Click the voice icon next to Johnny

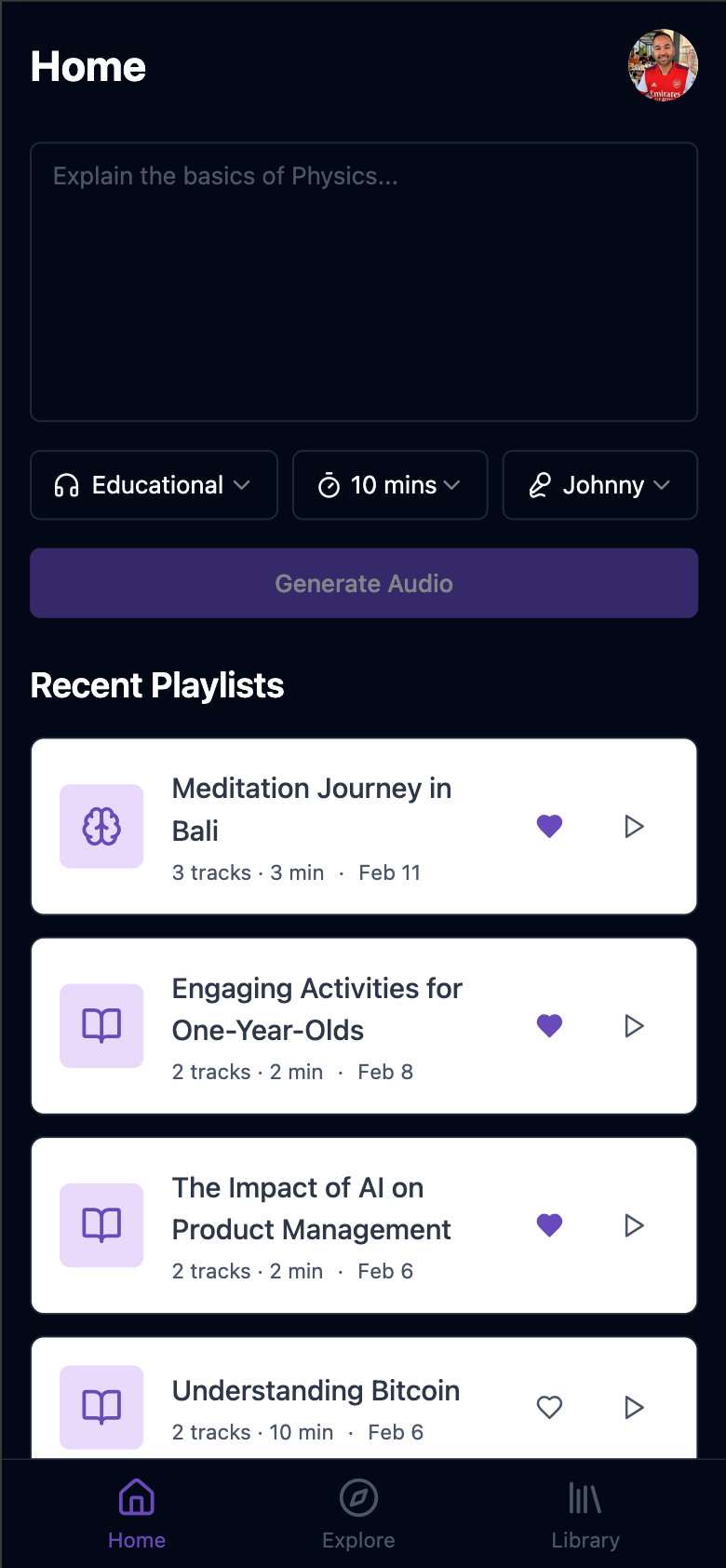(x=538, y=484)
